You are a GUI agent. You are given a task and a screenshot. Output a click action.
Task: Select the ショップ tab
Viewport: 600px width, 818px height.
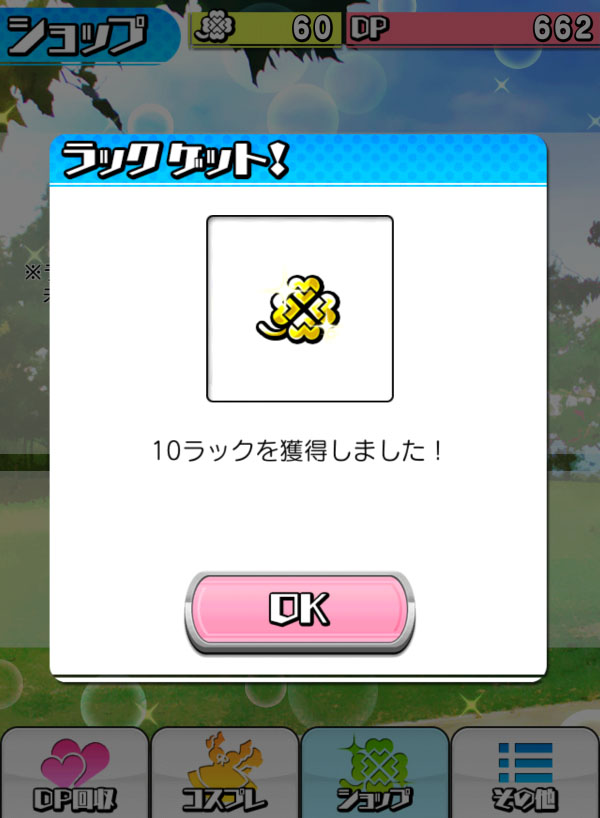(375, 773)
